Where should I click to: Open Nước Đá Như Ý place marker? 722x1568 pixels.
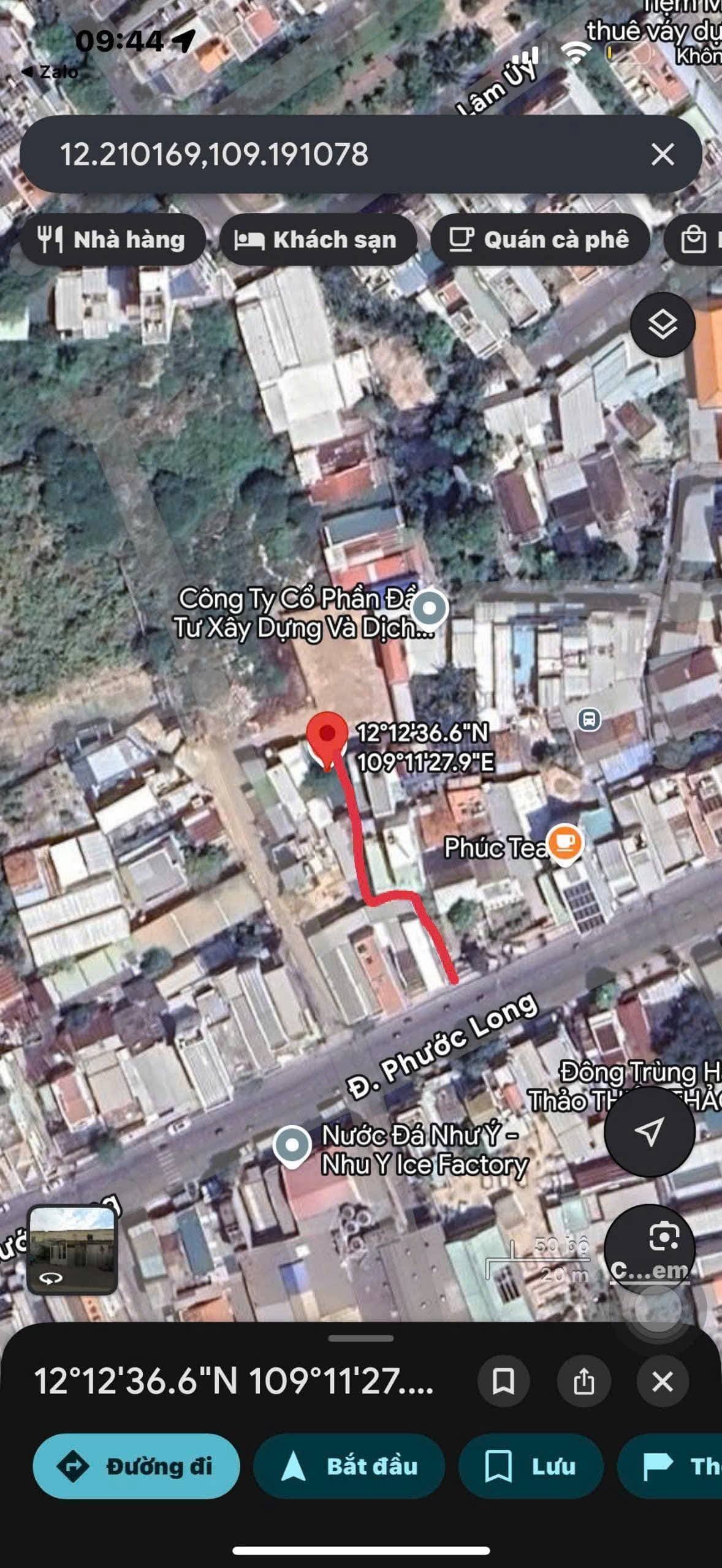(292, 1145)
